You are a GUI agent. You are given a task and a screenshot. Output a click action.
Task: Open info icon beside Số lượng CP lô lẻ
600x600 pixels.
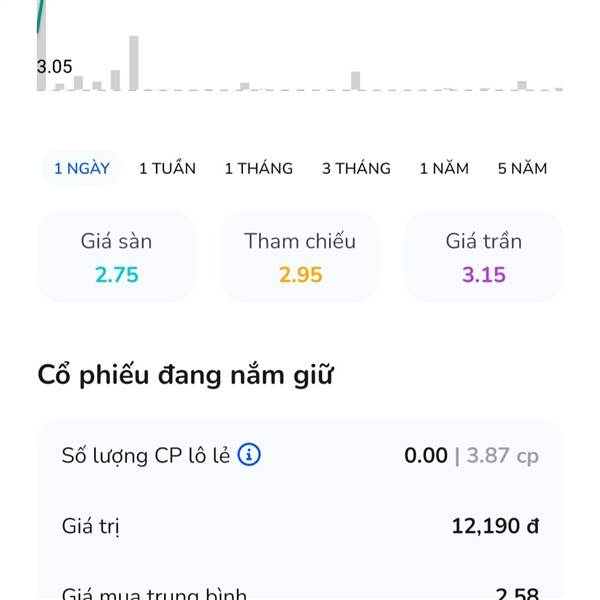pyautogui.click(x=249, y=455)
